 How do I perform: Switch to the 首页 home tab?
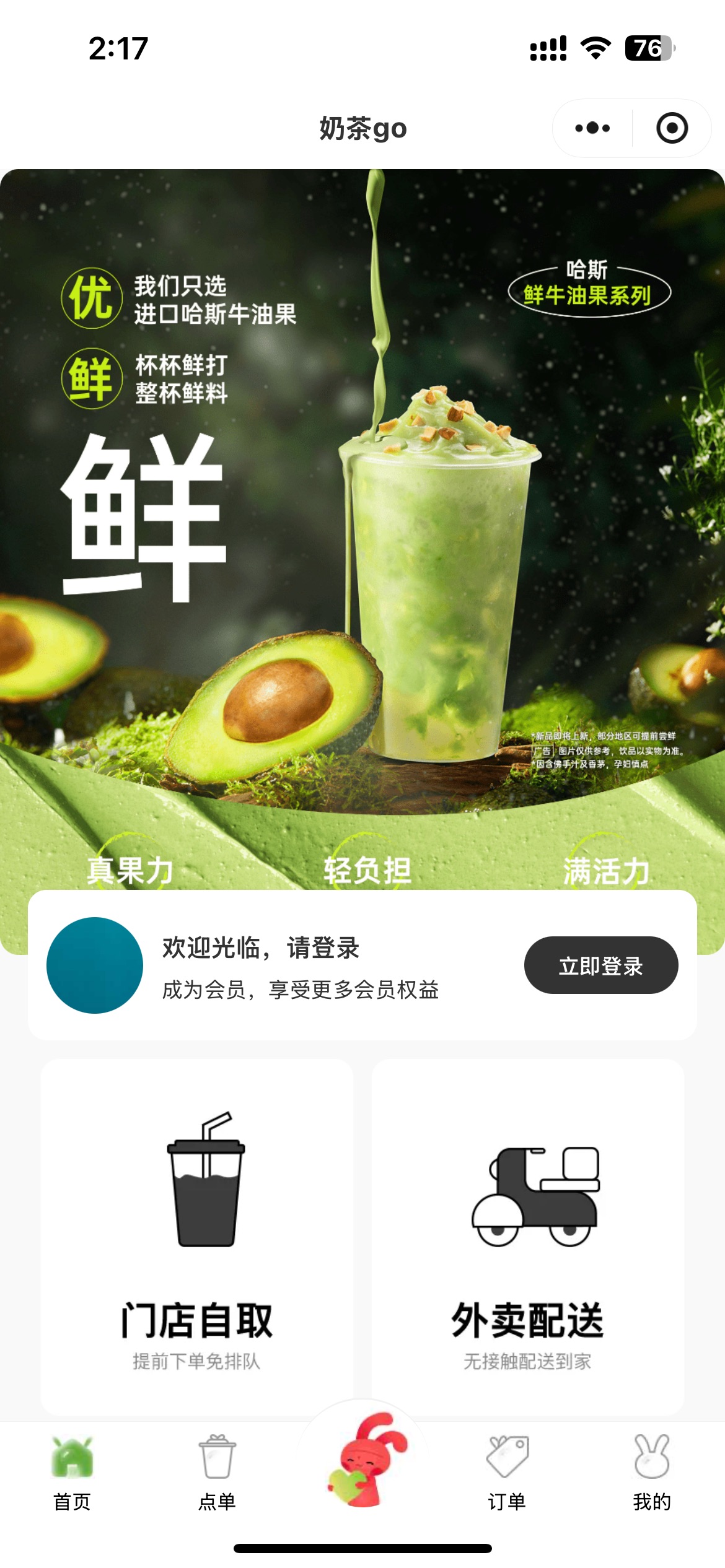72,1474
